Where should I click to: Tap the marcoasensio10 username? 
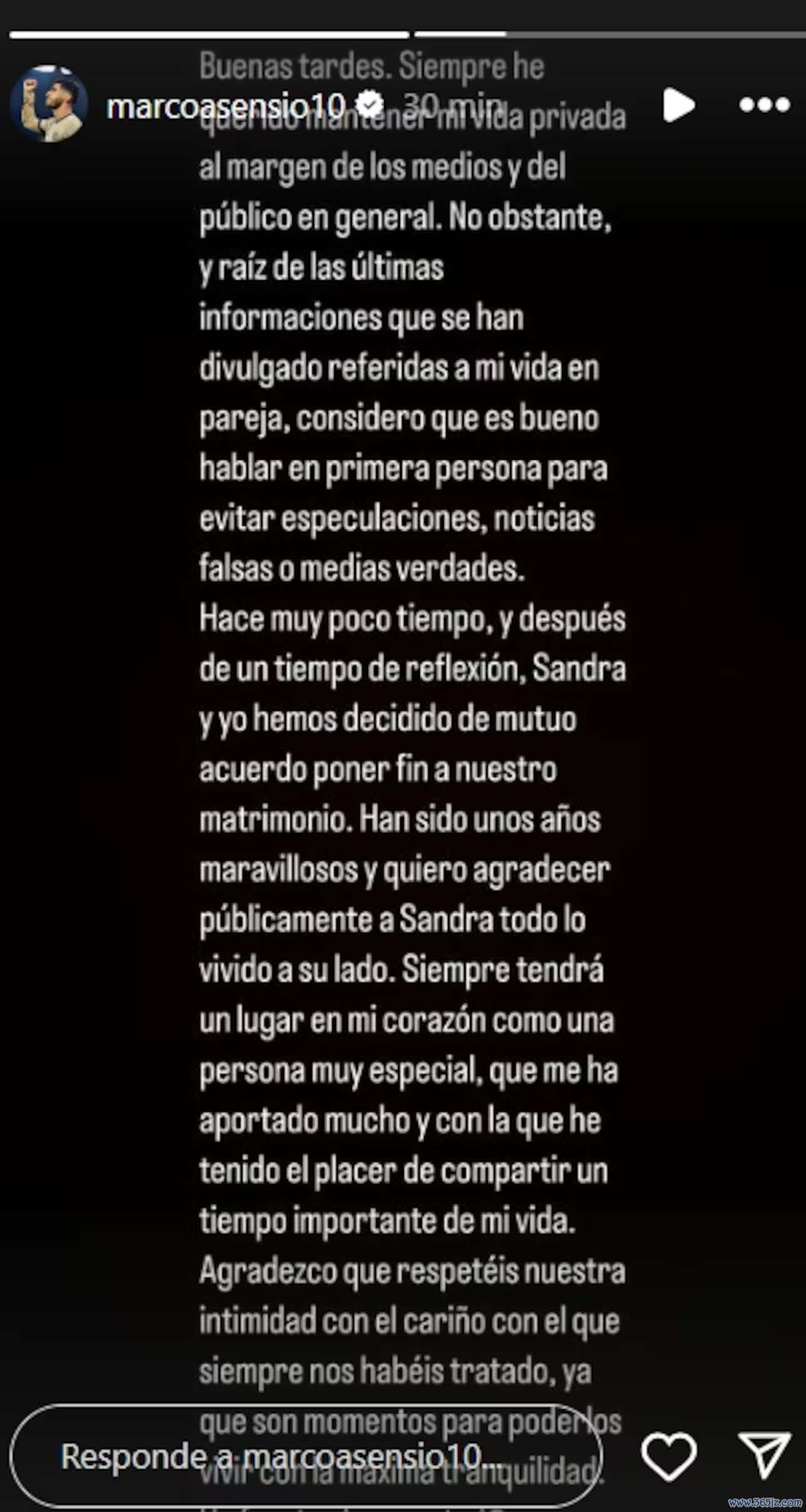pos(225,106)
